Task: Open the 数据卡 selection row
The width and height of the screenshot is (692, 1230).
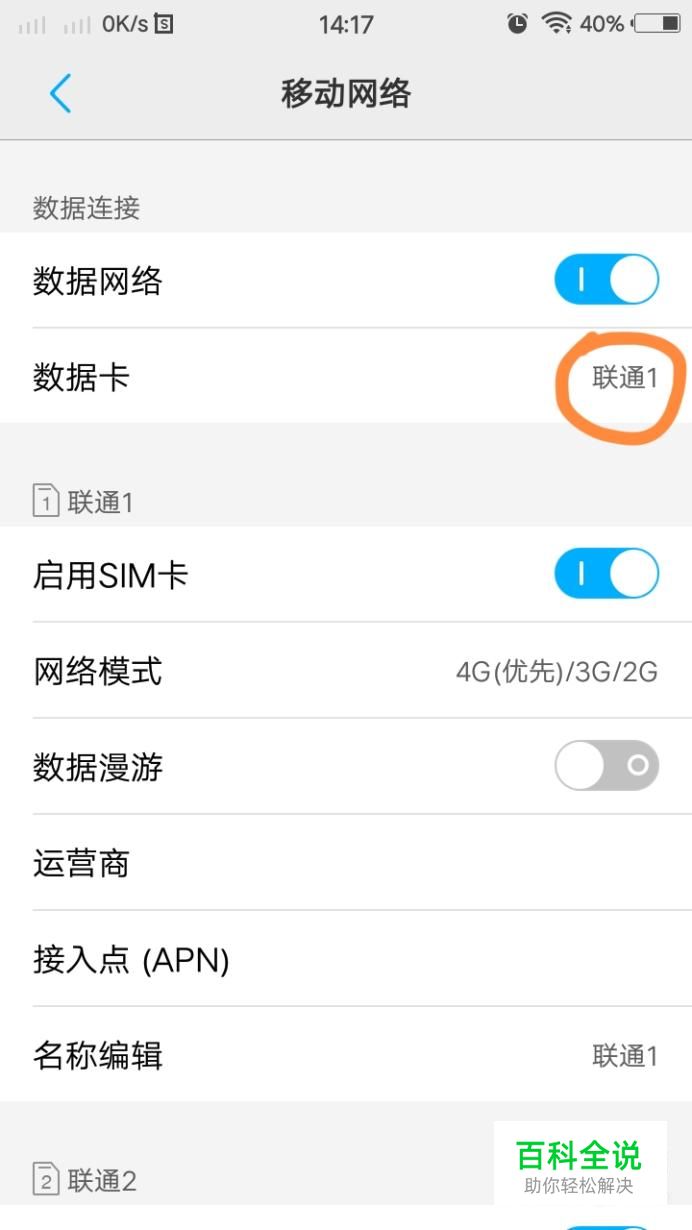Action: coord(346,377)
